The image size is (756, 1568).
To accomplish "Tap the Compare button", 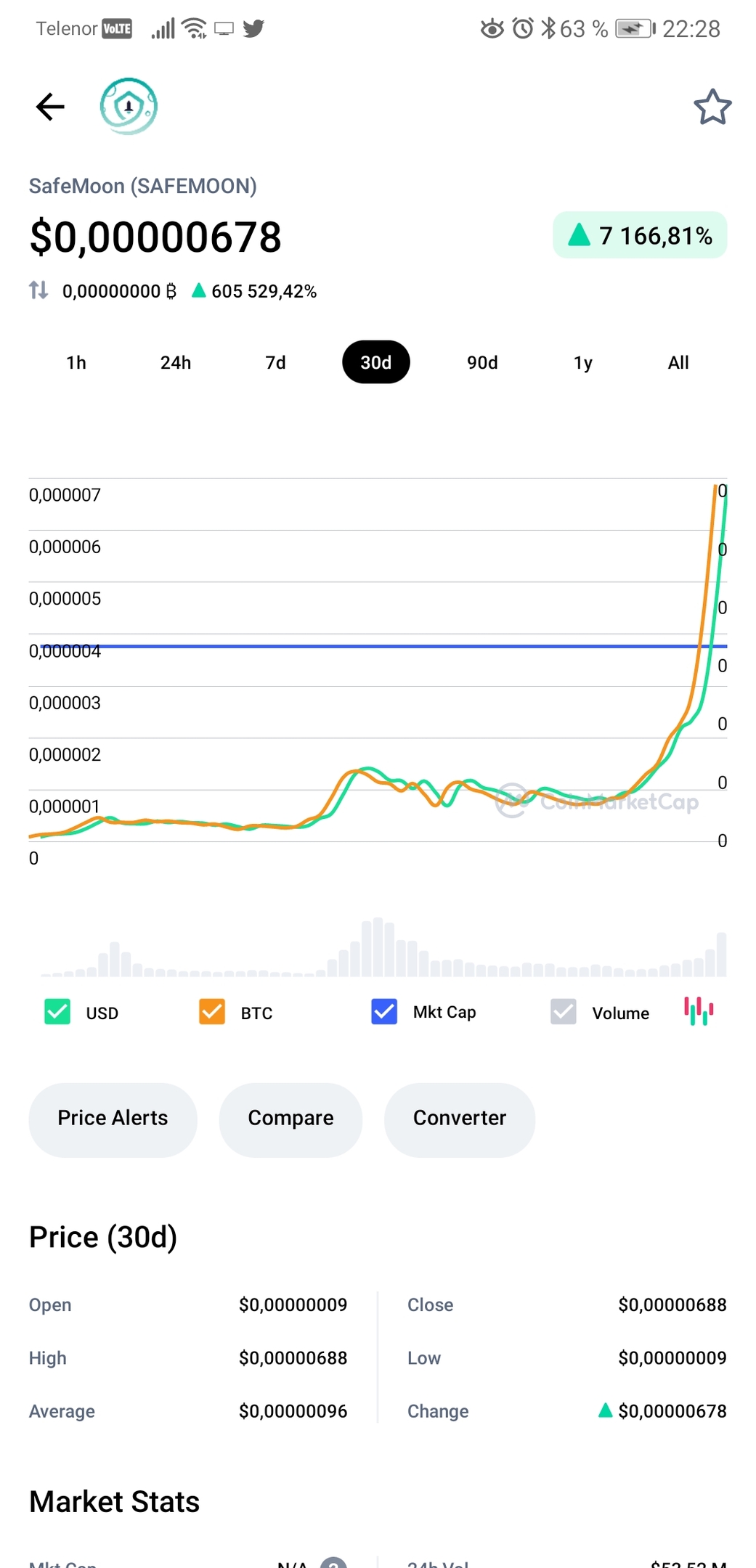I will 290,1119.
